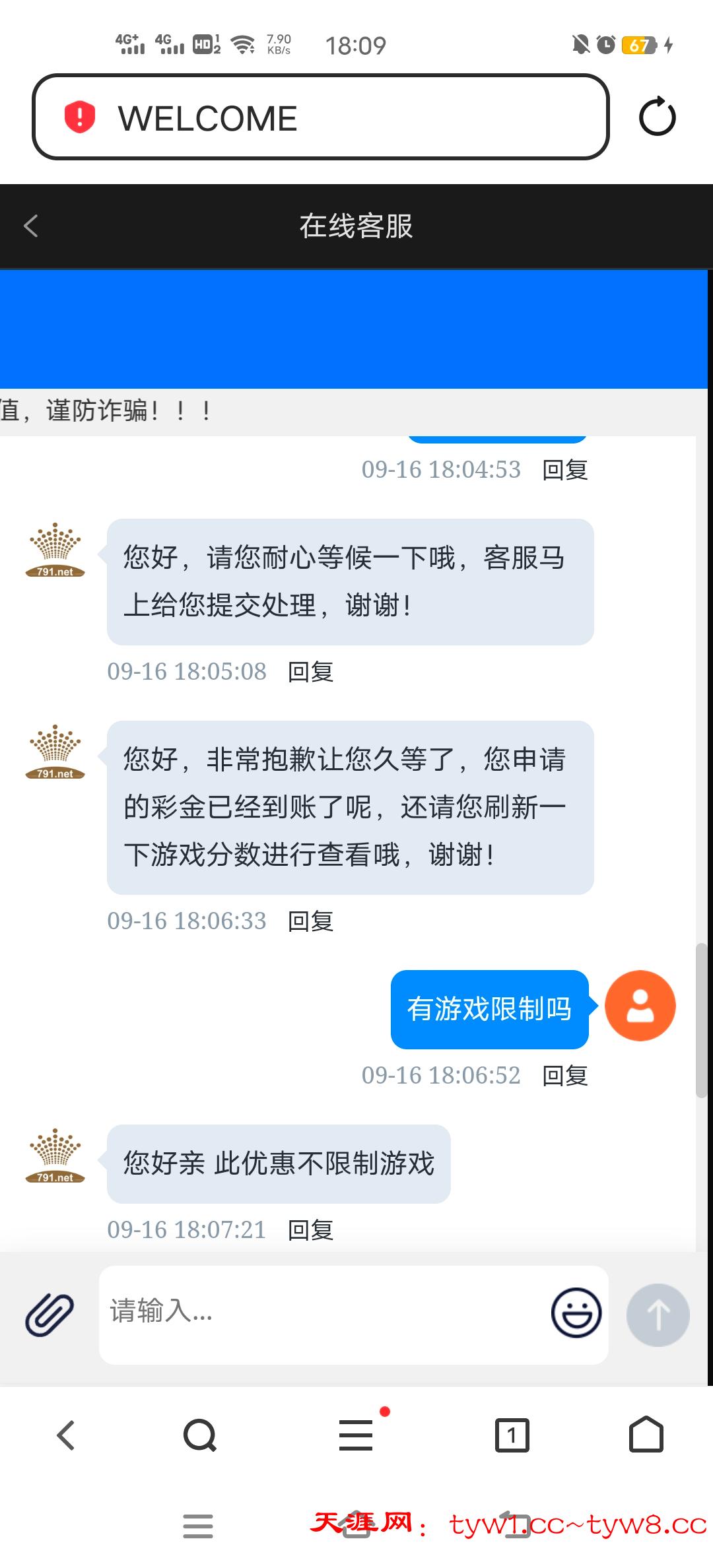Viewport: 713px width, 1568px height.
Task: Open the browser menu
Action: tap(356, 1435)
